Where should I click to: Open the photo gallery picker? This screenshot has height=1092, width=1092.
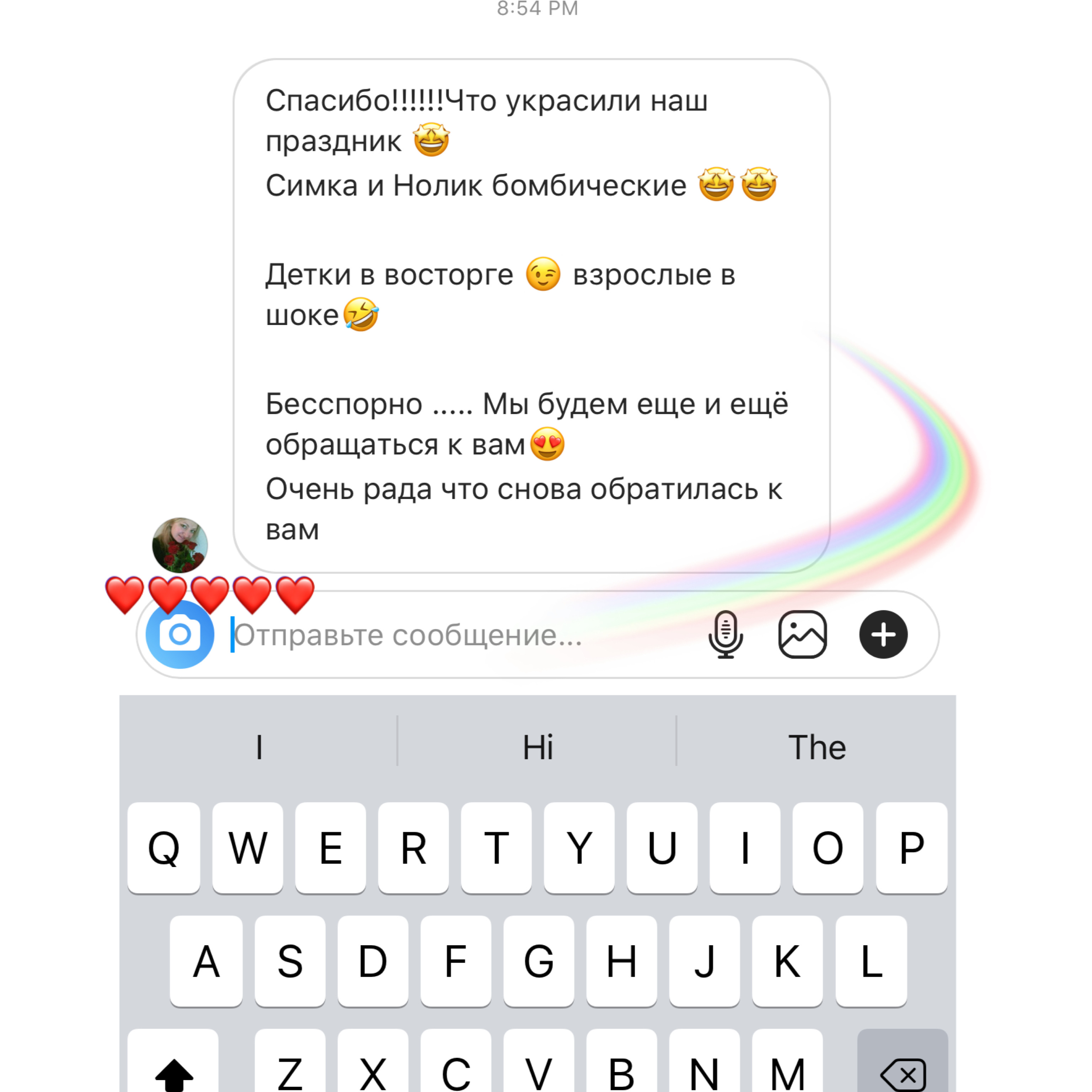803,634
